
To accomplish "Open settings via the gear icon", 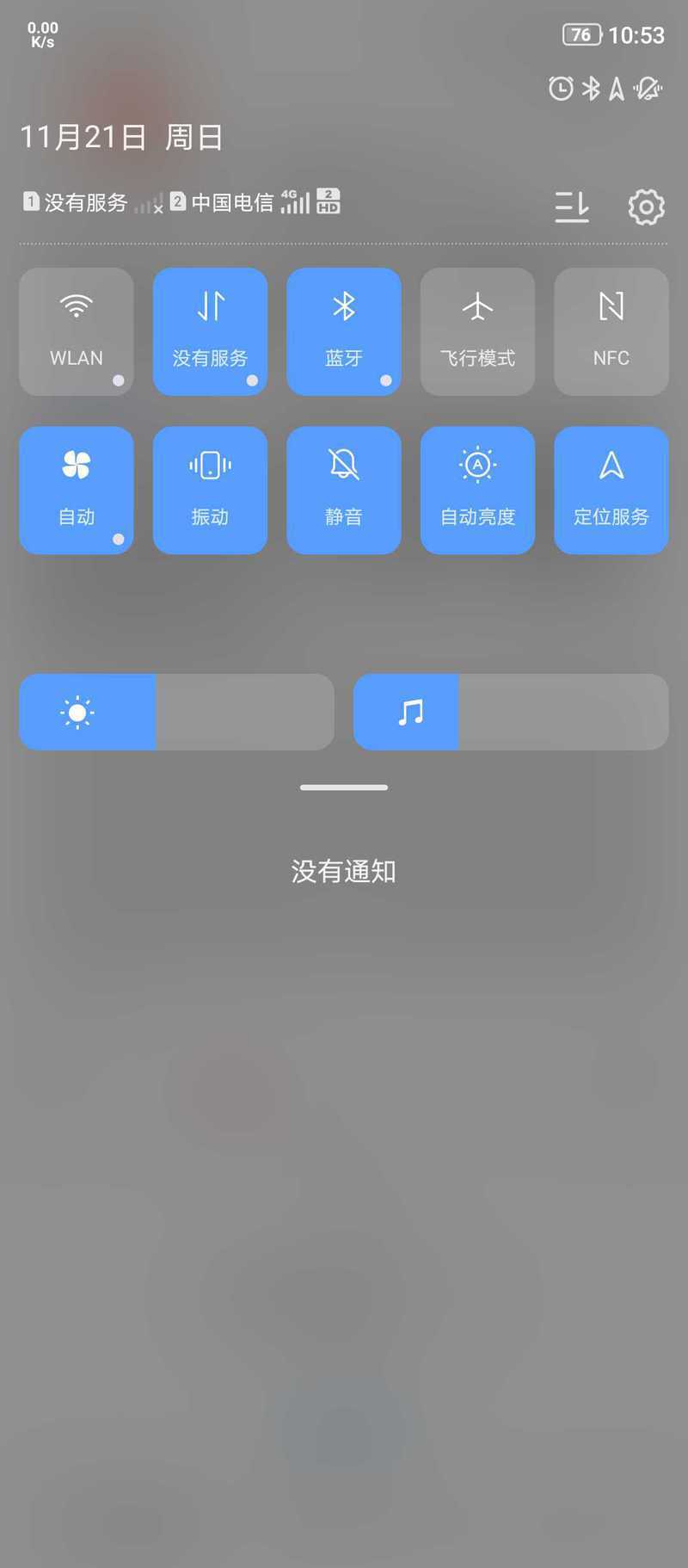I will click(x=646, y=207).
